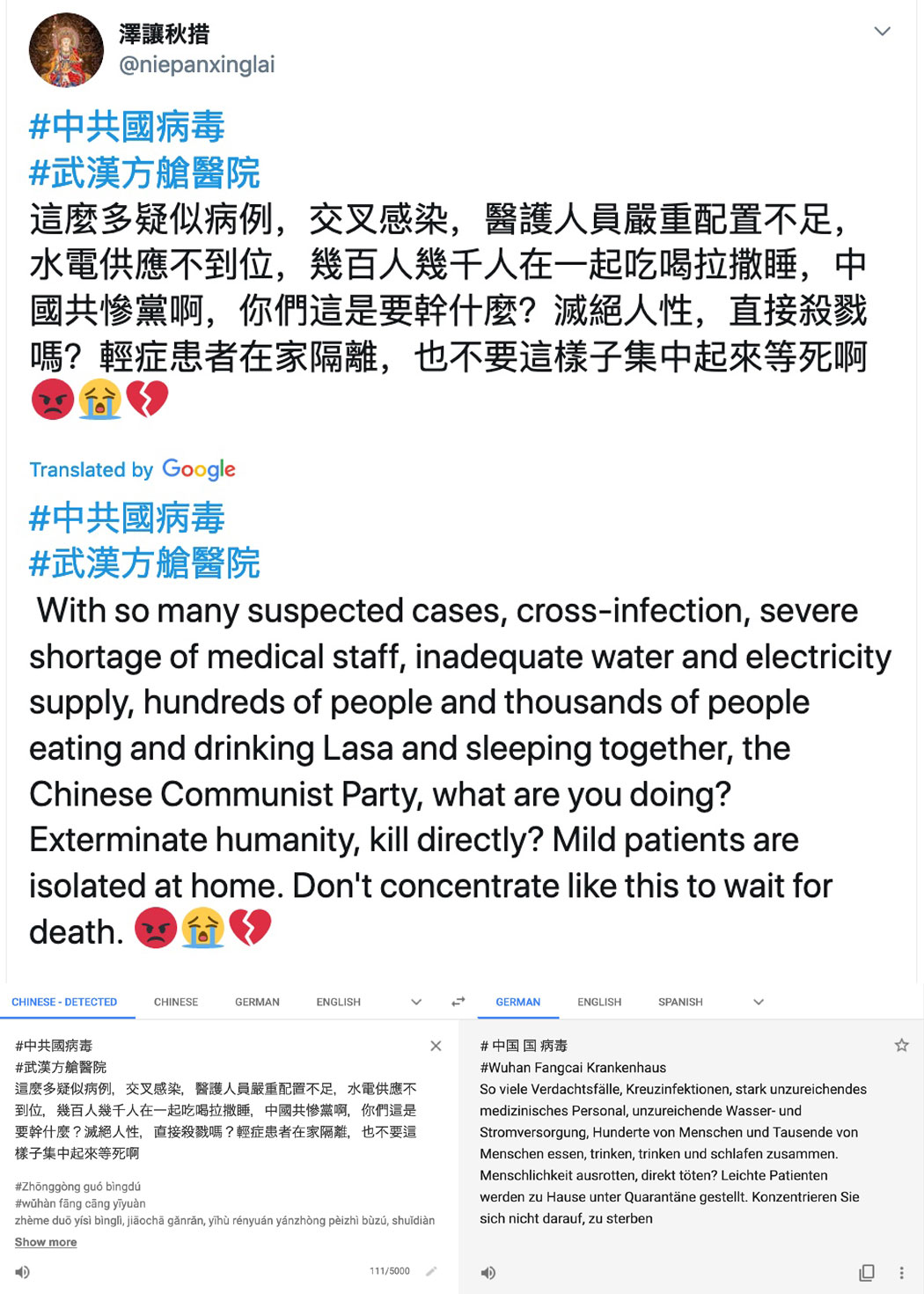Expand the source language dropdown list
Screen dimensions: 924x1294
[x=416, y=1002]
